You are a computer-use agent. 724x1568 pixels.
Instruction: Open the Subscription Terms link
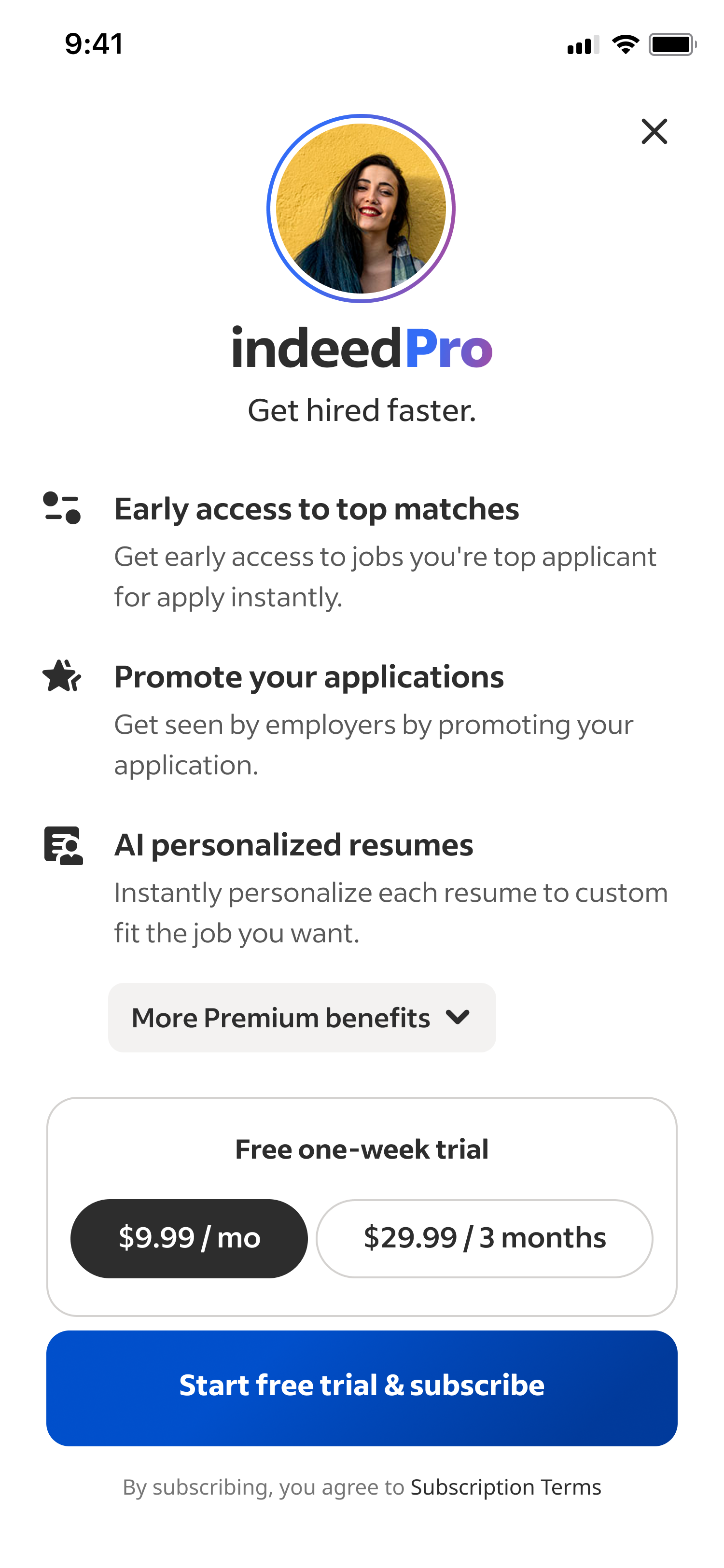(505, 1487)
